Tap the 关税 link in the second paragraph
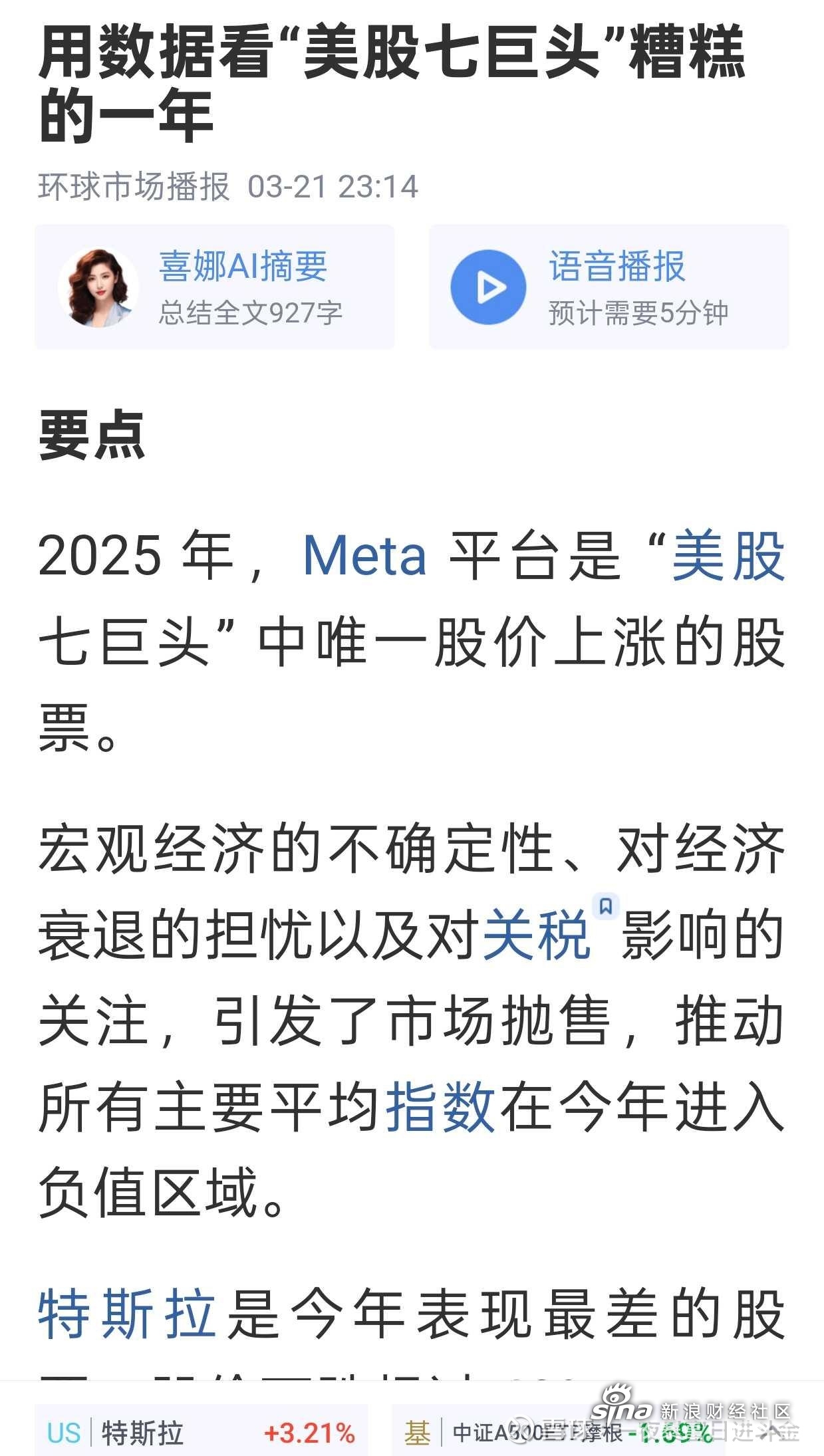Screen dimensions: 824x1456 pos(537,935)
